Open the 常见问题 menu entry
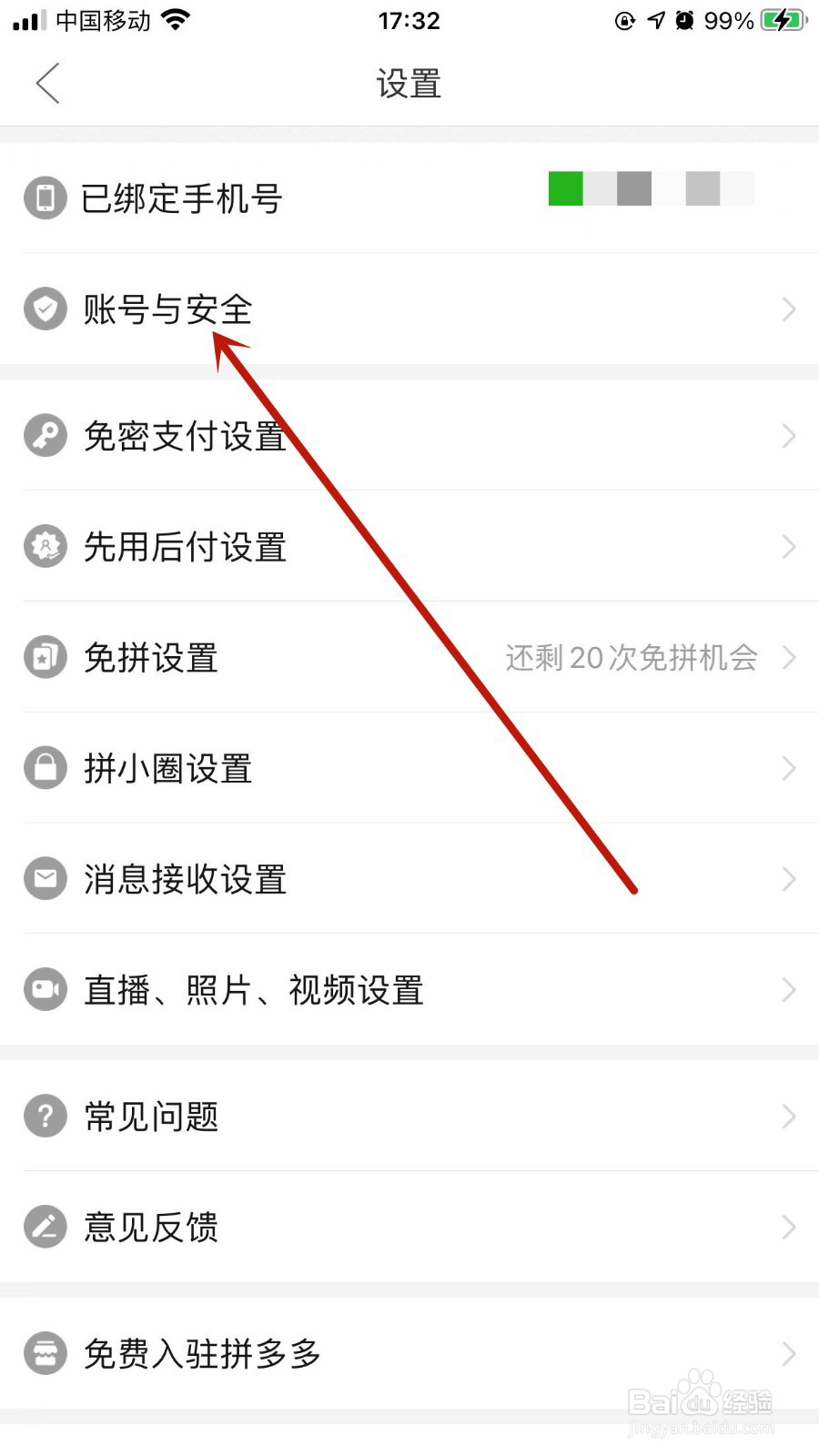The height and width of the screenshot is (1456, 819). point(149,1117)
